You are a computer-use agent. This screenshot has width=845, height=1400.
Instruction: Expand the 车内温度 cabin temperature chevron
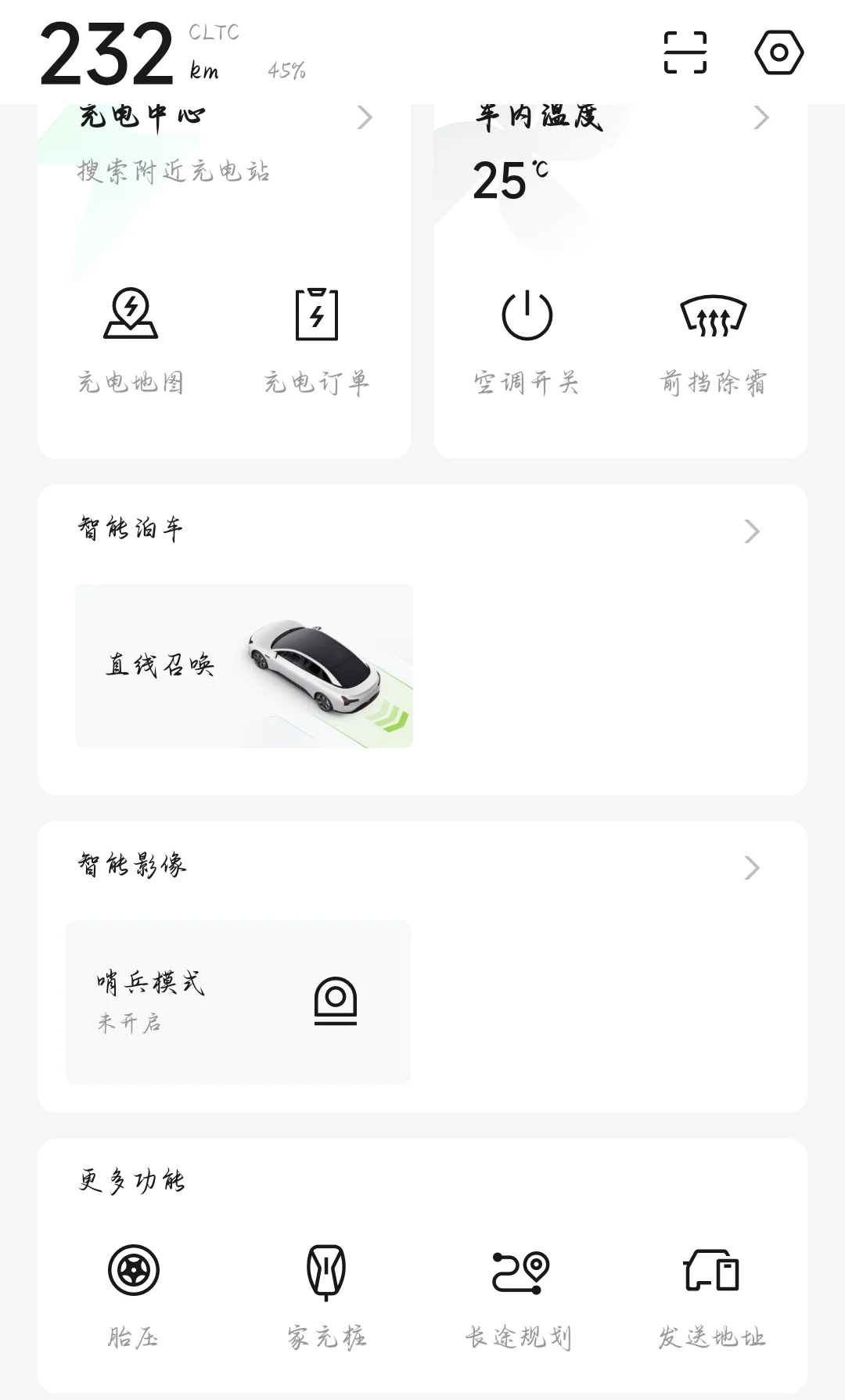760,118
